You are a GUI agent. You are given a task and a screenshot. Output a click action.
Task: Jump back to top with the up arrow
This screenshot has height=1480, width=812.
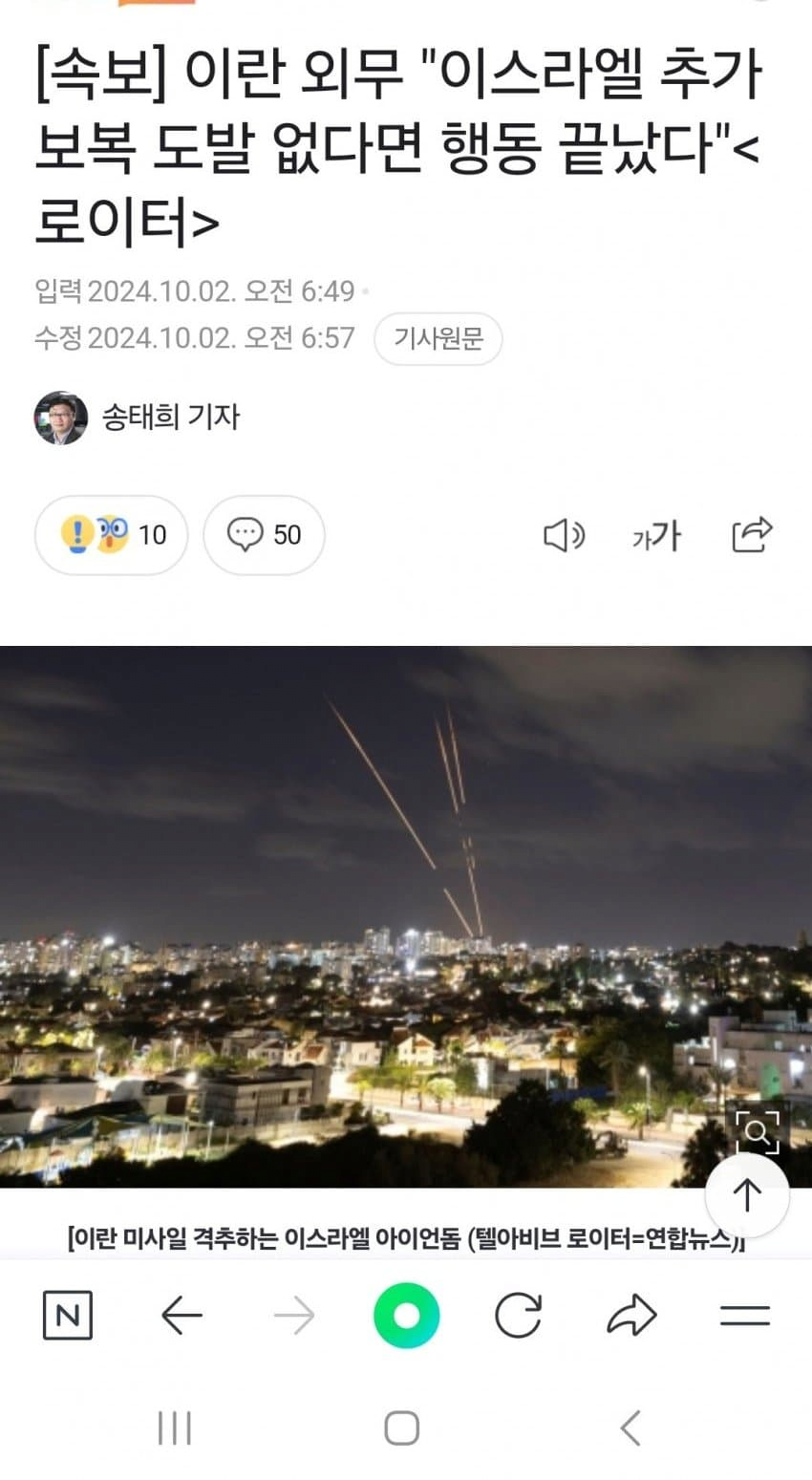click(x=747, y=1195)
